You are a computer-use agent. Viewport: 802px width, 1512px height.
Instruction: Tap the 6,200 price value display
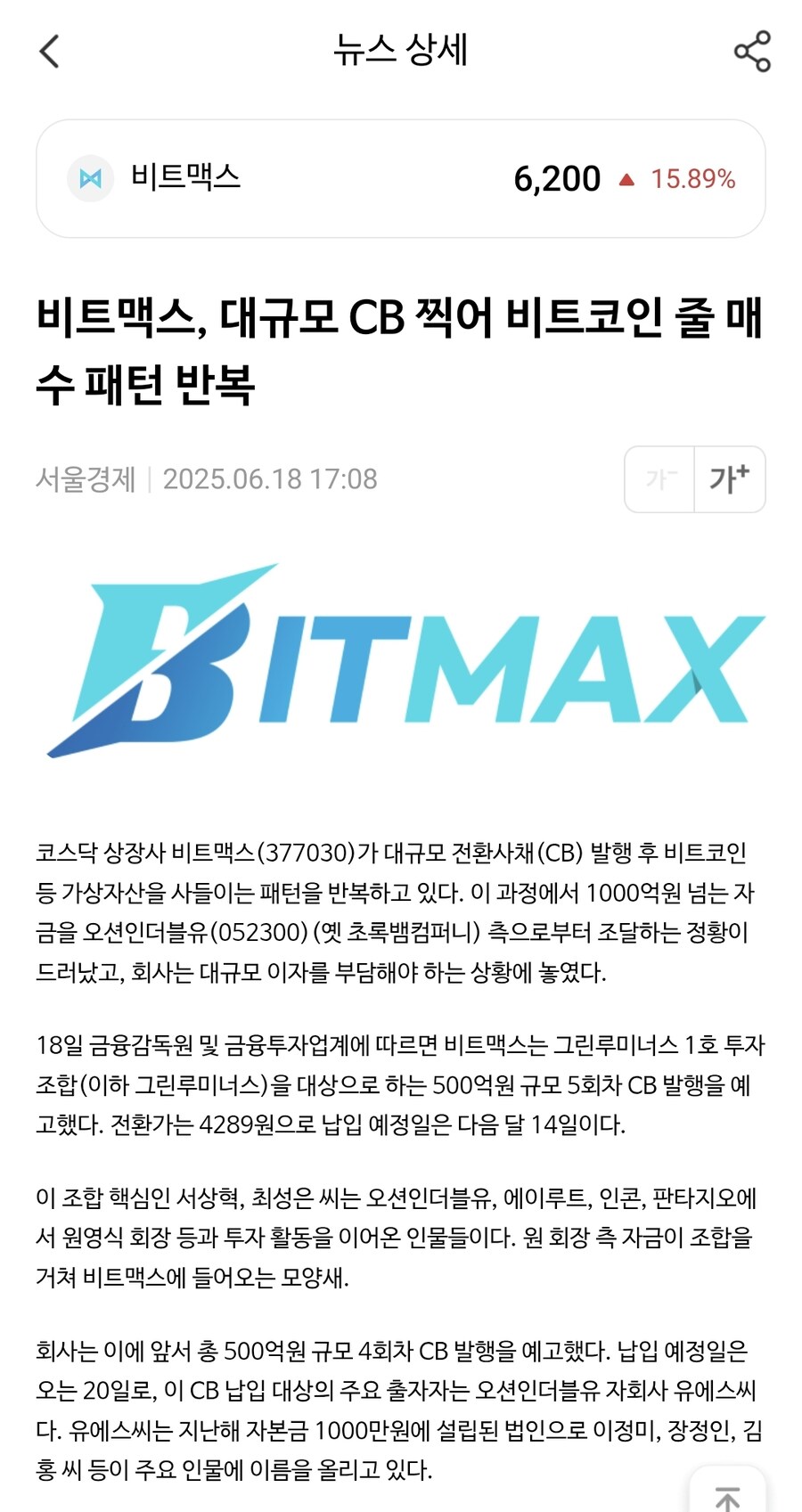click(556, 177)
